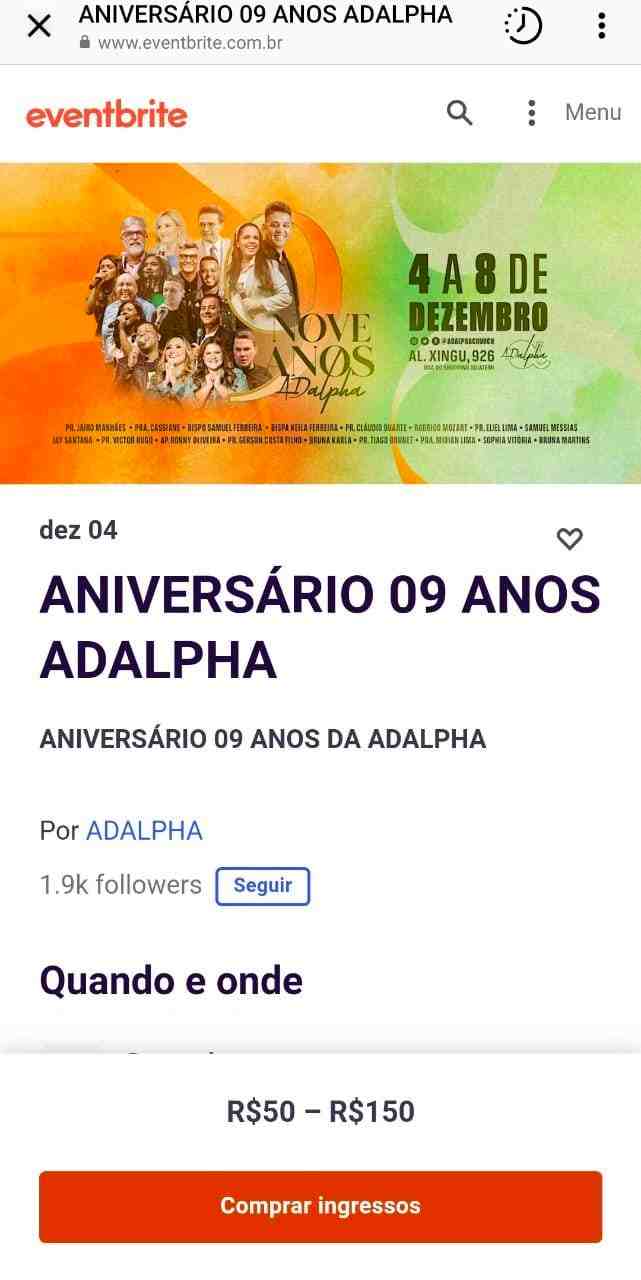Follow ADALPHA with the Seguir button

pos(263,886)
